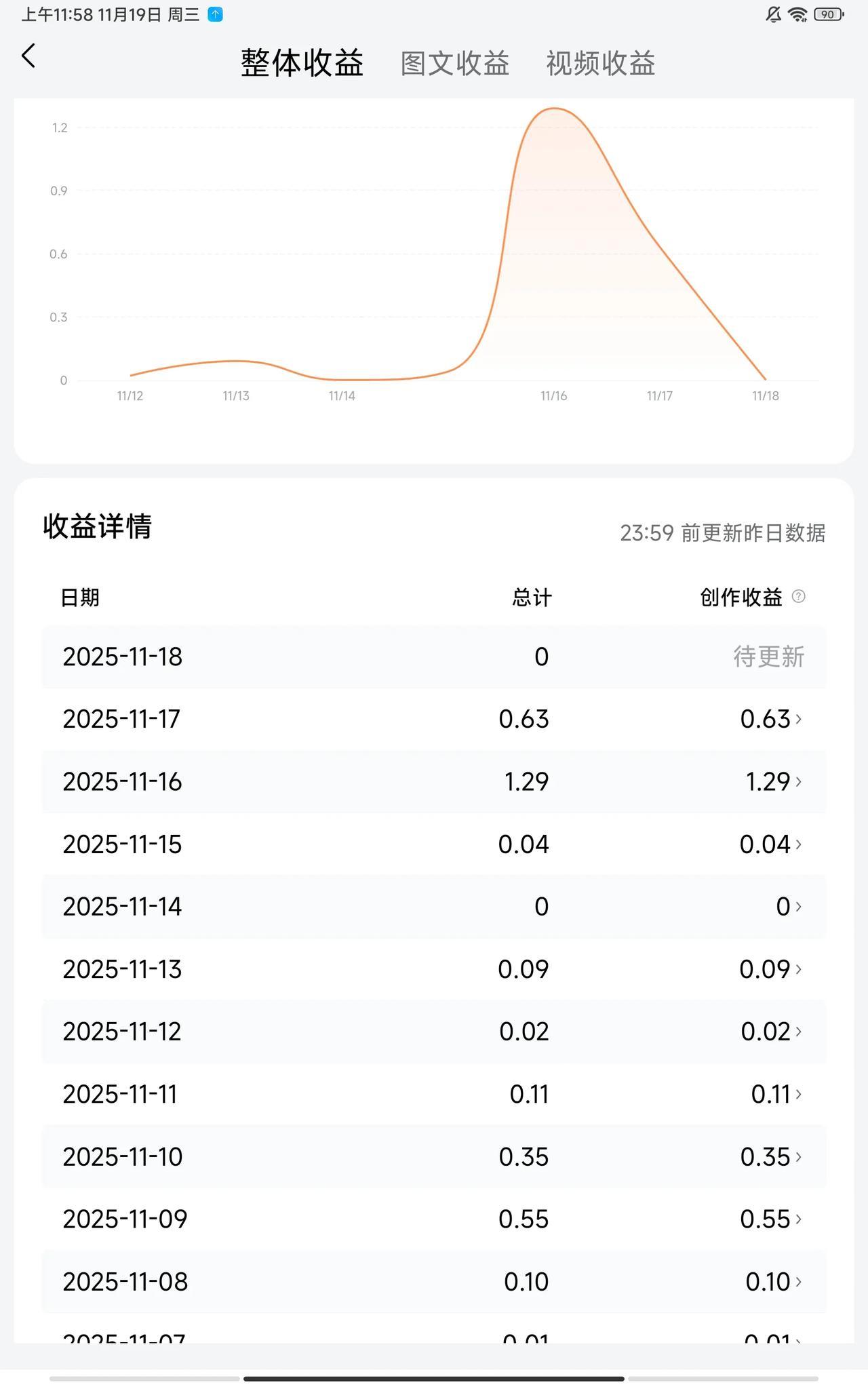Tap the 11/16 peak on the earnings chart
Screen dimensions: 868x1389
[555, 112]
